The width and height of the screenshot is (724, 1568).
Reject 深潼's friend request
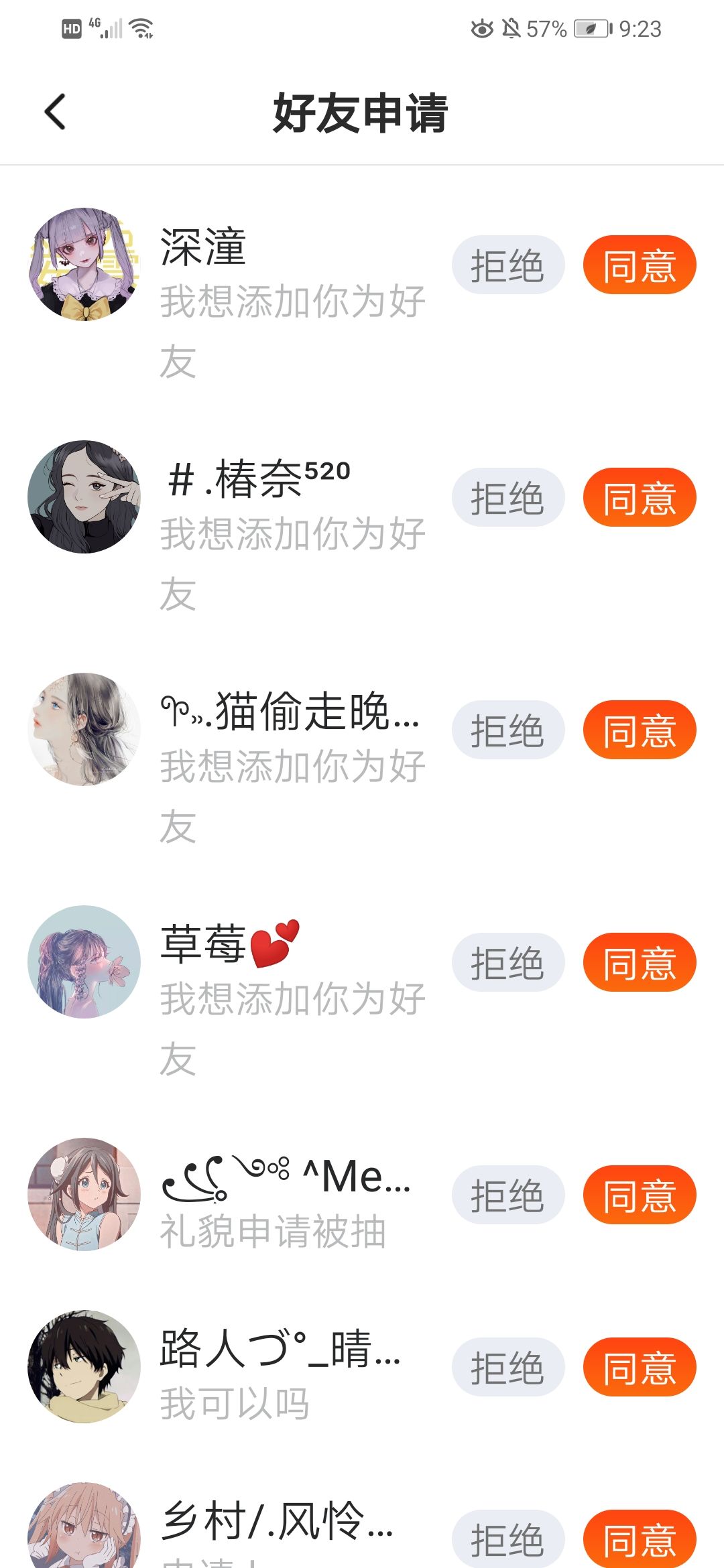coord(507,265)
